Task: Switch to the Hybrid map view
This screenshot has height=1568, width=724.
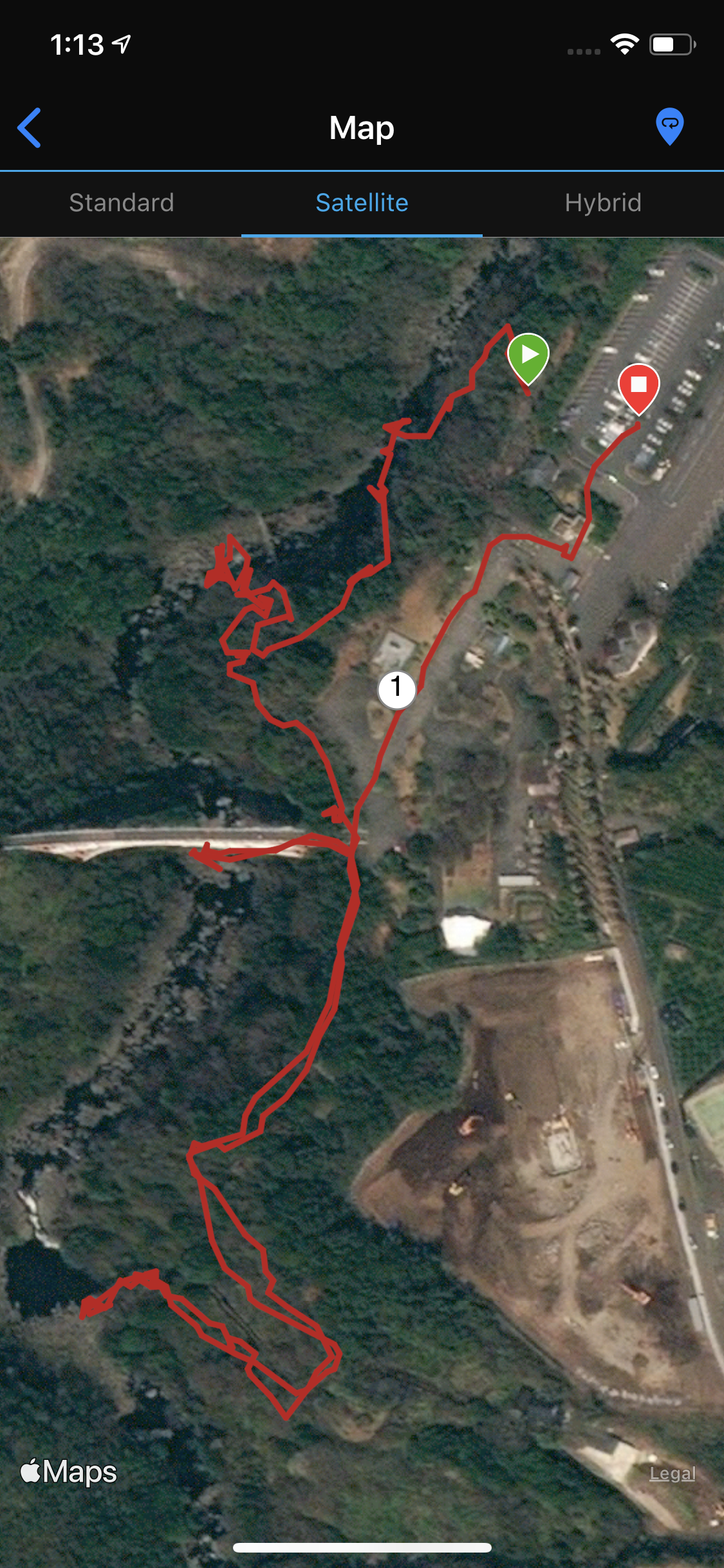Action: click(x=603, y=203)
